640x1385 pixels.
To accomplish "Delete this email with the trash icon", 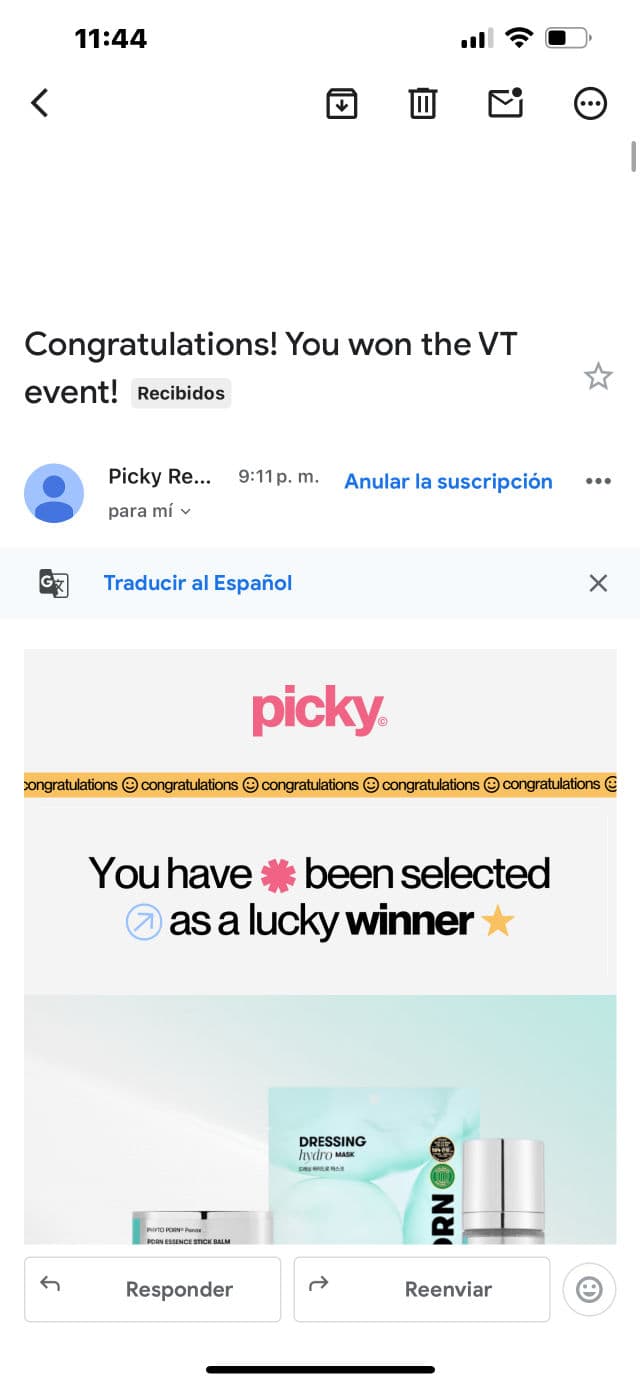I will (423, 103).
